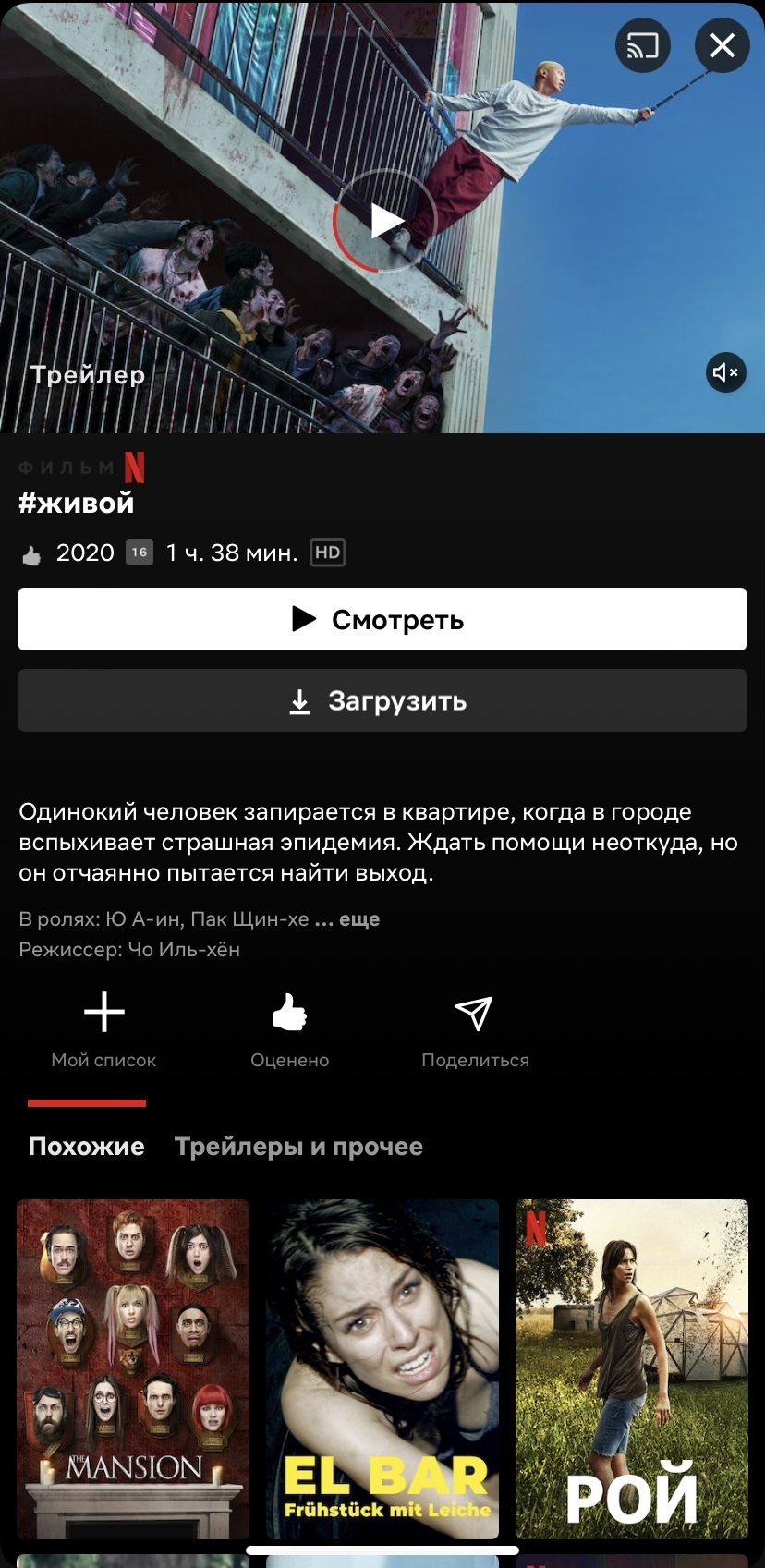765x1568 pixels.
Task: Open the El Bar movie poster
Action: [x=382, y=1367]
